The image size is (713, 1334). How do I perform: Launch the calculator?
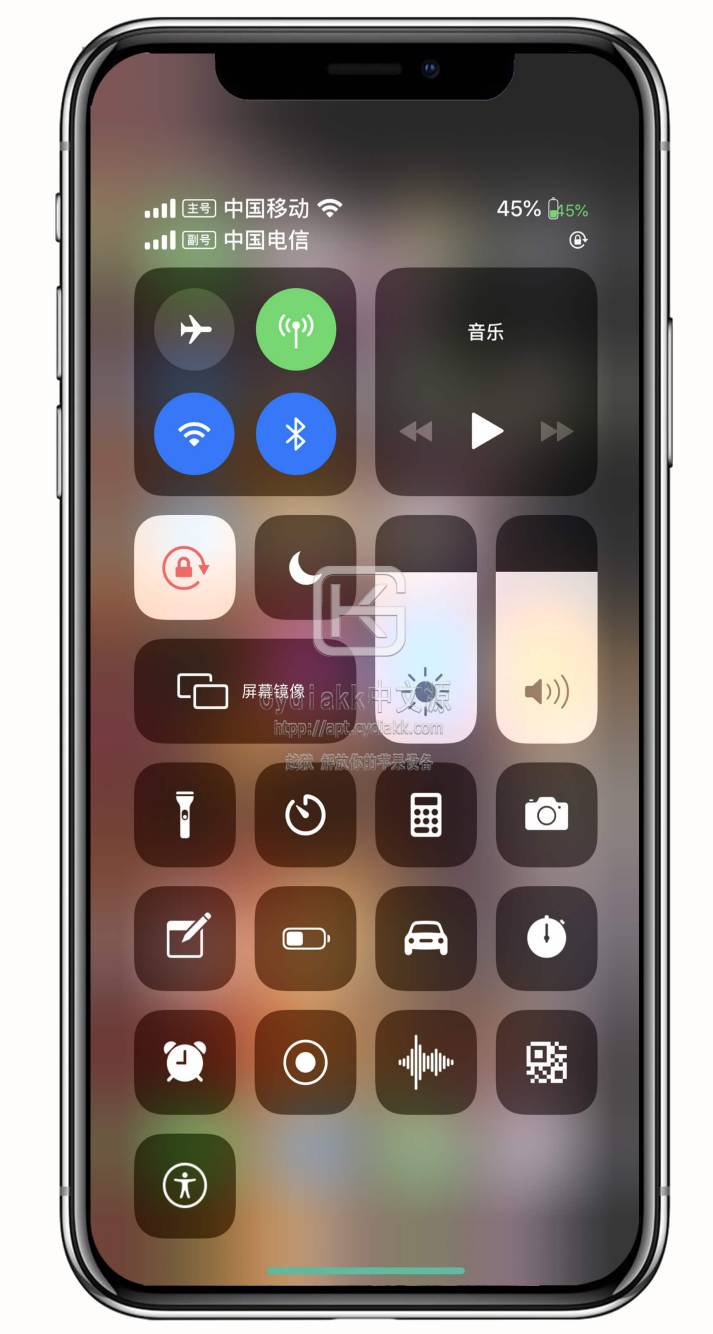click(x=426, y=814)
